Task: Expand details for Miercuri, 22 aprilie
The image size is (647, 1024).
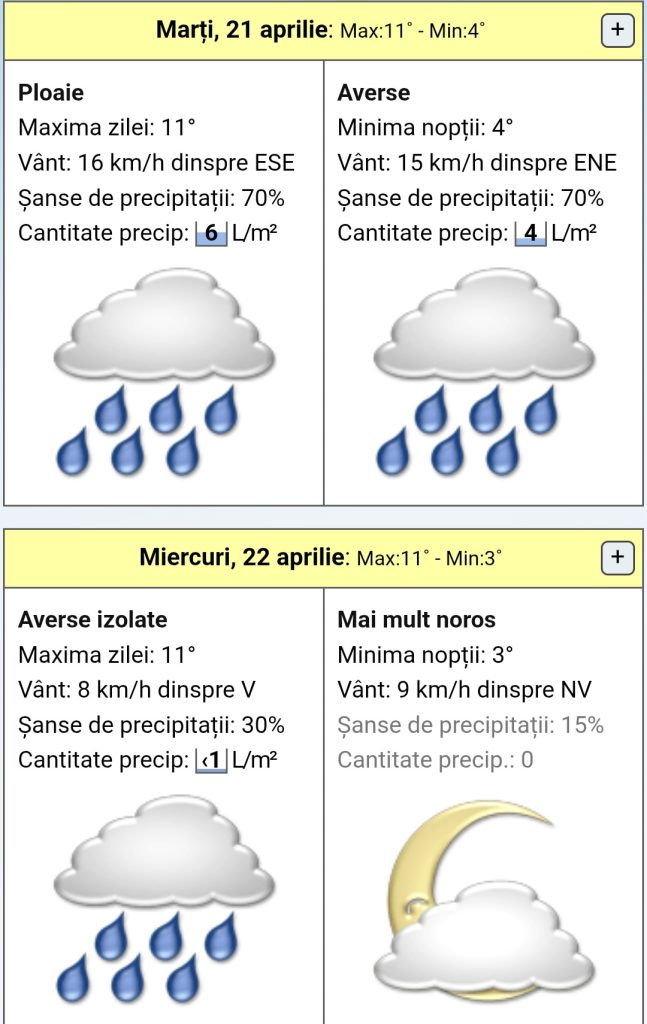Action: click(x=617, y=557)
